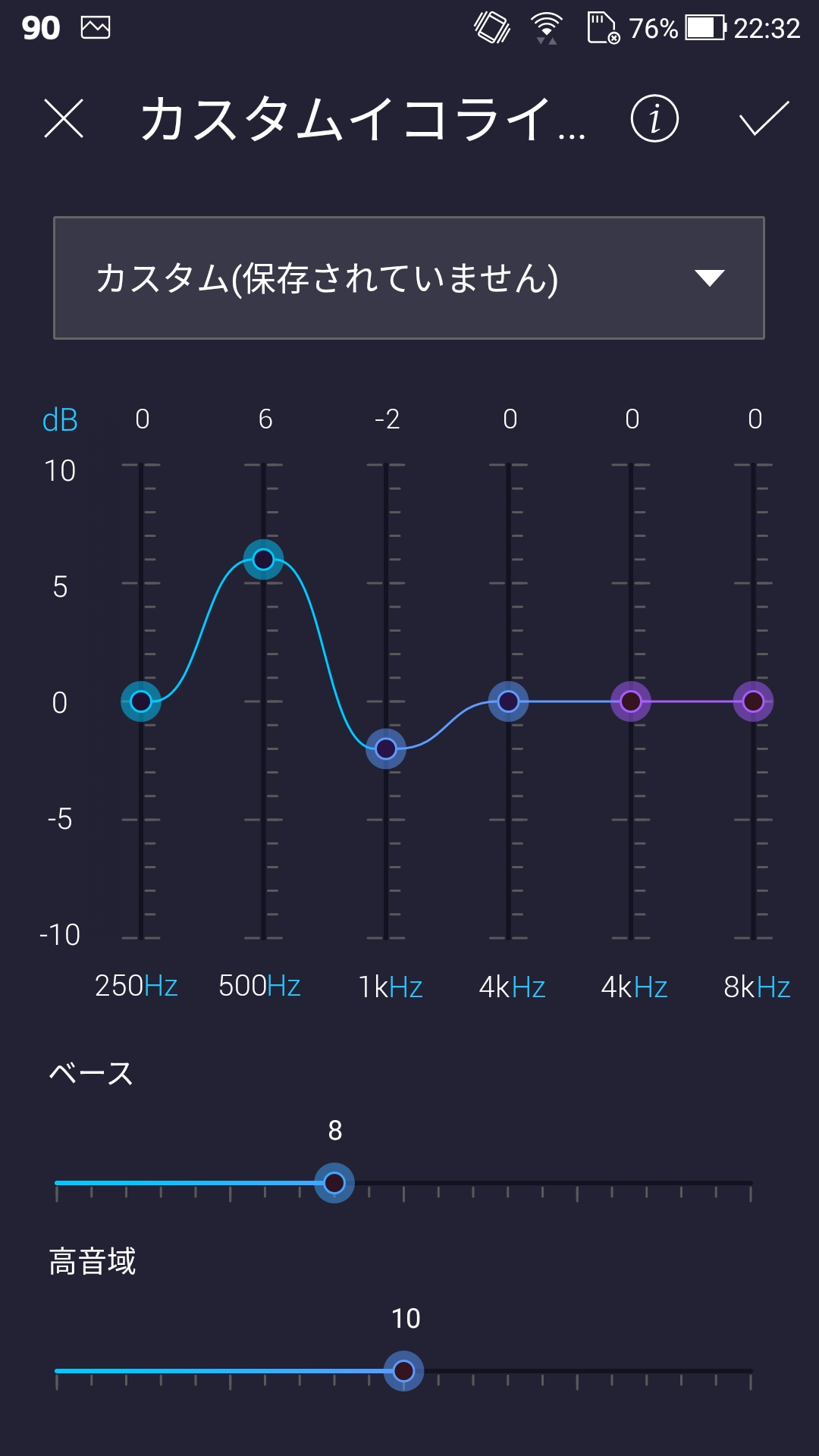Image resolution: width=819 pixels, height=1456 pixels.
Task: Tap the 1kHz band slider knob
Action: click(386, 748)
